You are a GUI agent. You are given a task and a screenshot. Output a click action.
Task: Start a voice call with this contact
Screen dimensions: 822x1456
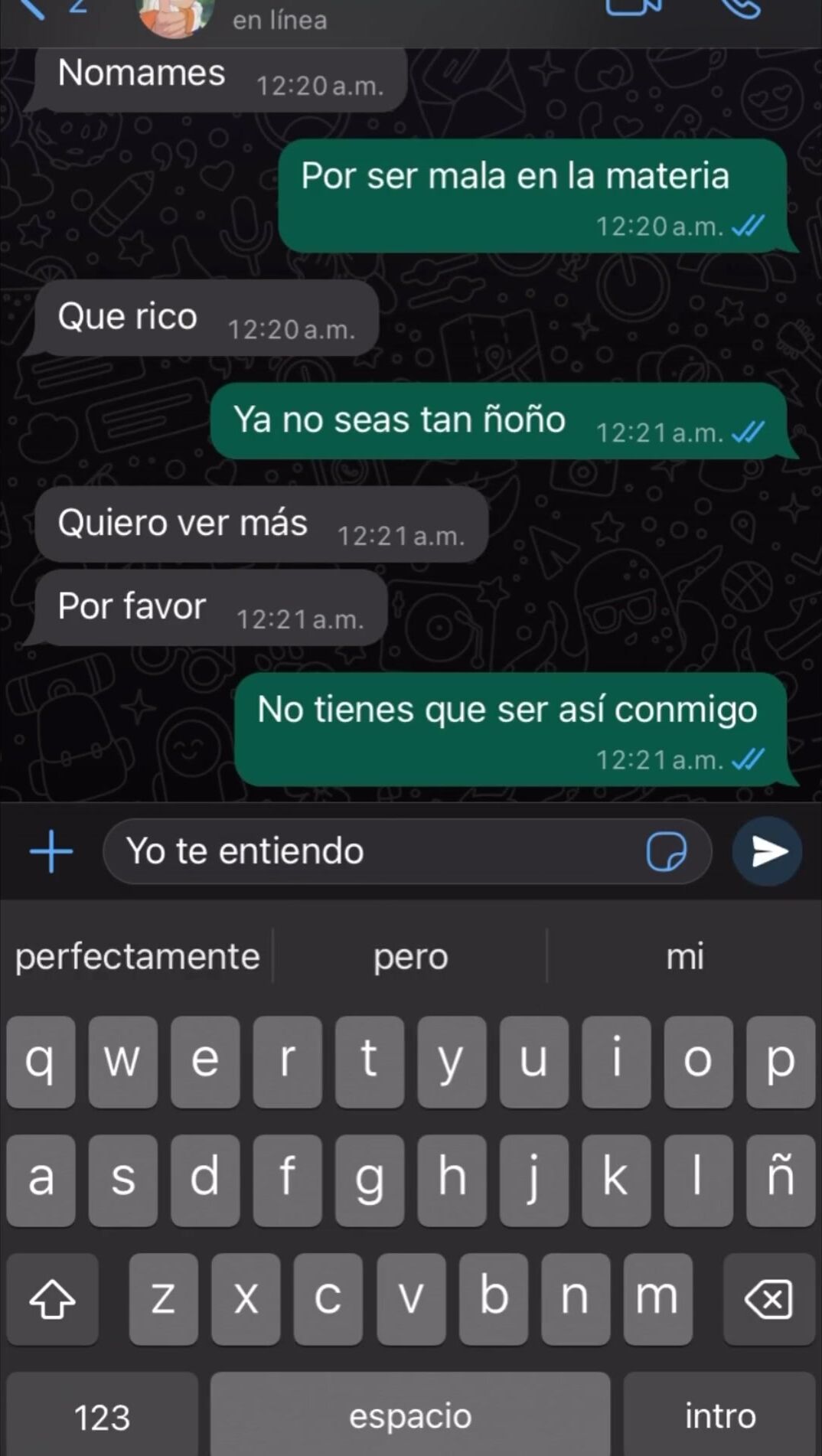(740, 6)
